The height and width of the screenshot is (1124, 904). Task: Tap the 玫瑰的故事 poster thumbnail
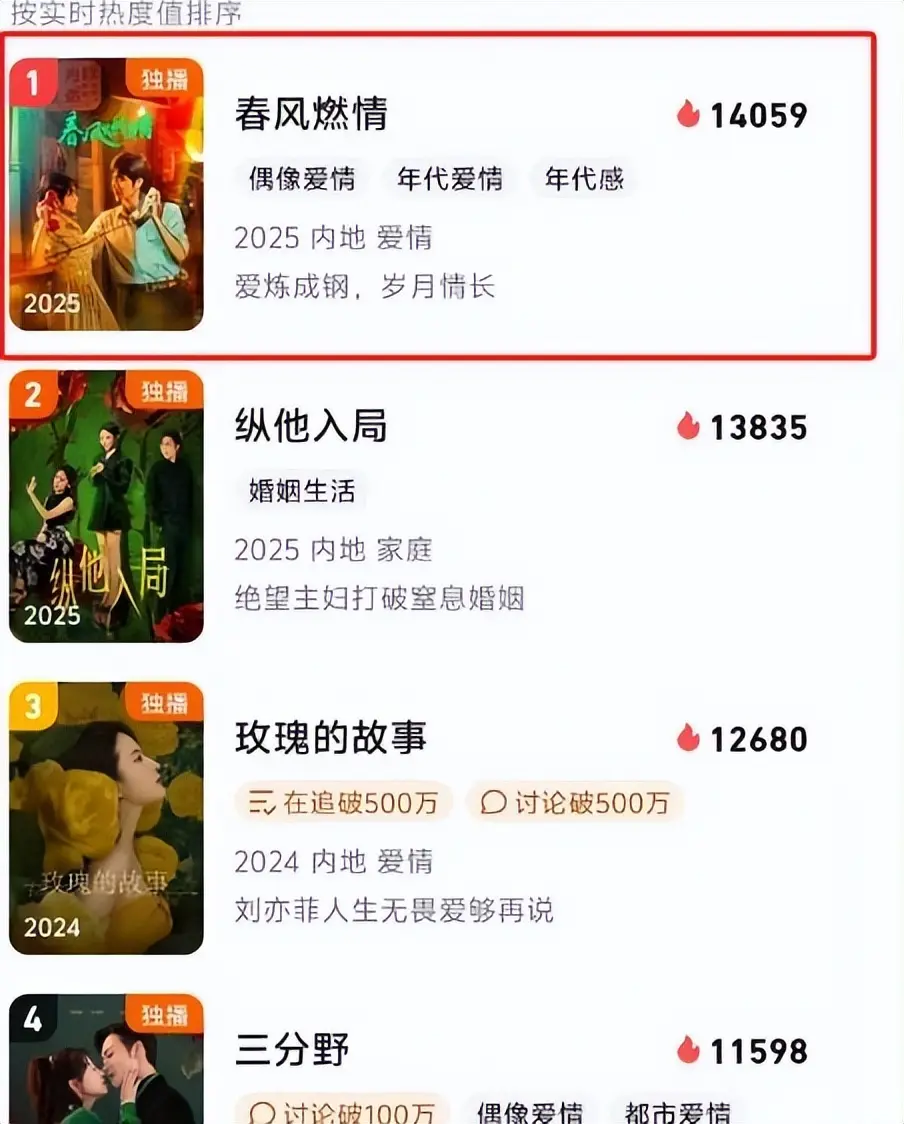point(106,818)
